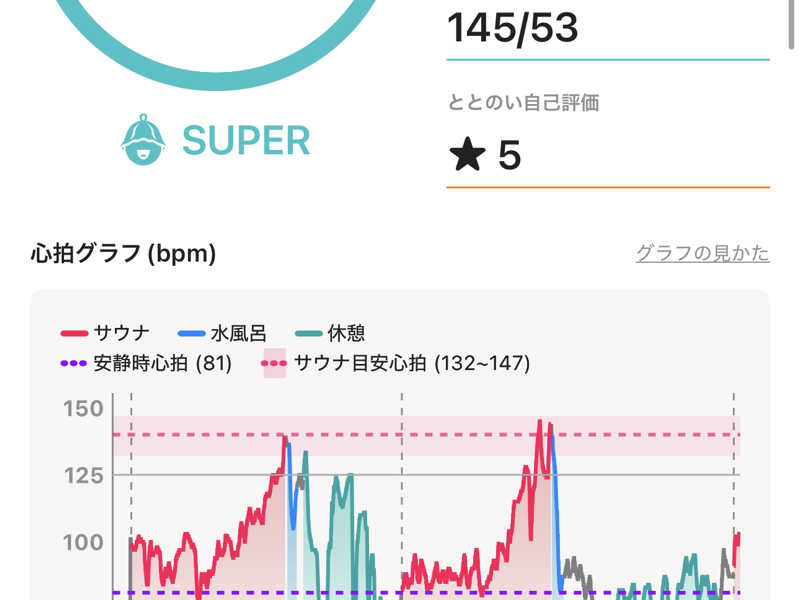Edit the ととのい自己評価 star rating field
The height and width of the screenshot is (600, 800).
[607, 157]
